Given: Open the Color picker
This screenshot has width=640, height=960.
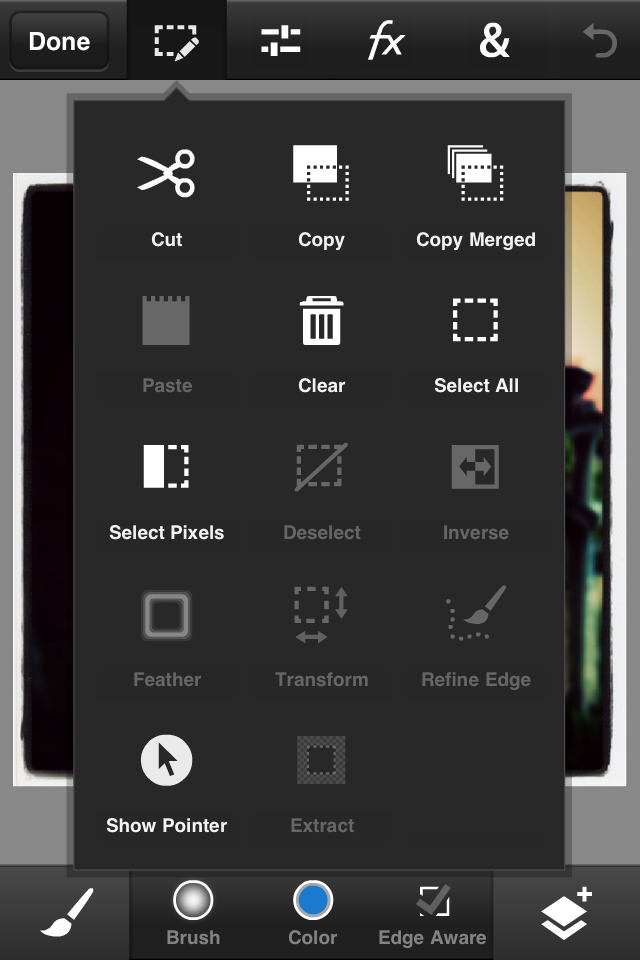Looking at the screenshot, I should point(312,912).
